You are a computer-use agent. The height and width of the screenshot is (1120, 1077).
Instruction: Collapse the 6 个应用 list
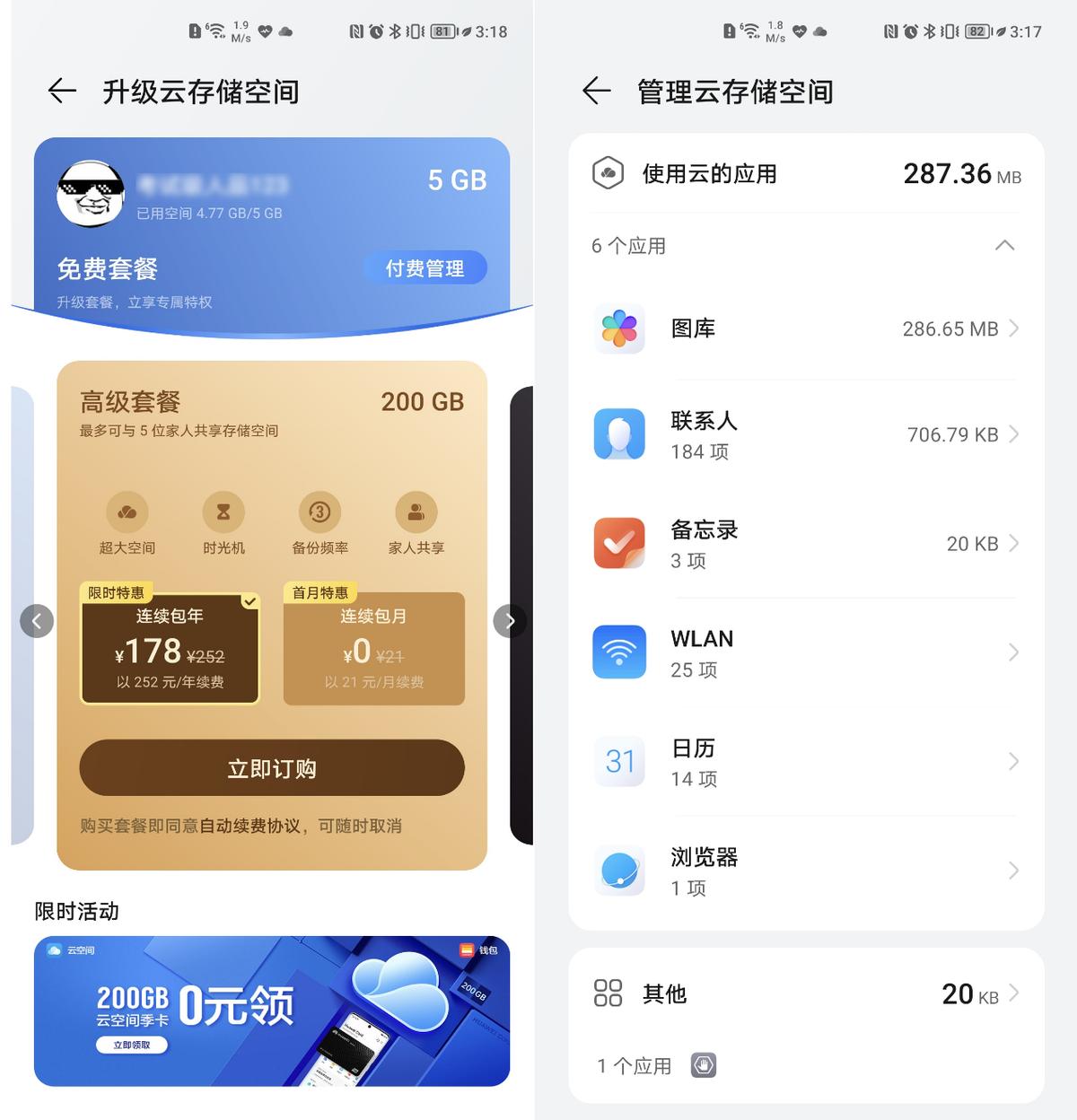(1005, 245)
